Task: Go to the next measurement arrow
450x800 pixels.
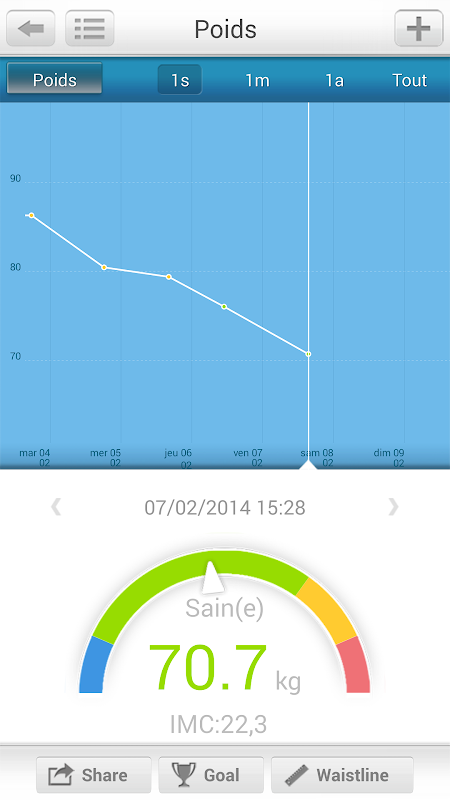Action: (x=393, y=507)
